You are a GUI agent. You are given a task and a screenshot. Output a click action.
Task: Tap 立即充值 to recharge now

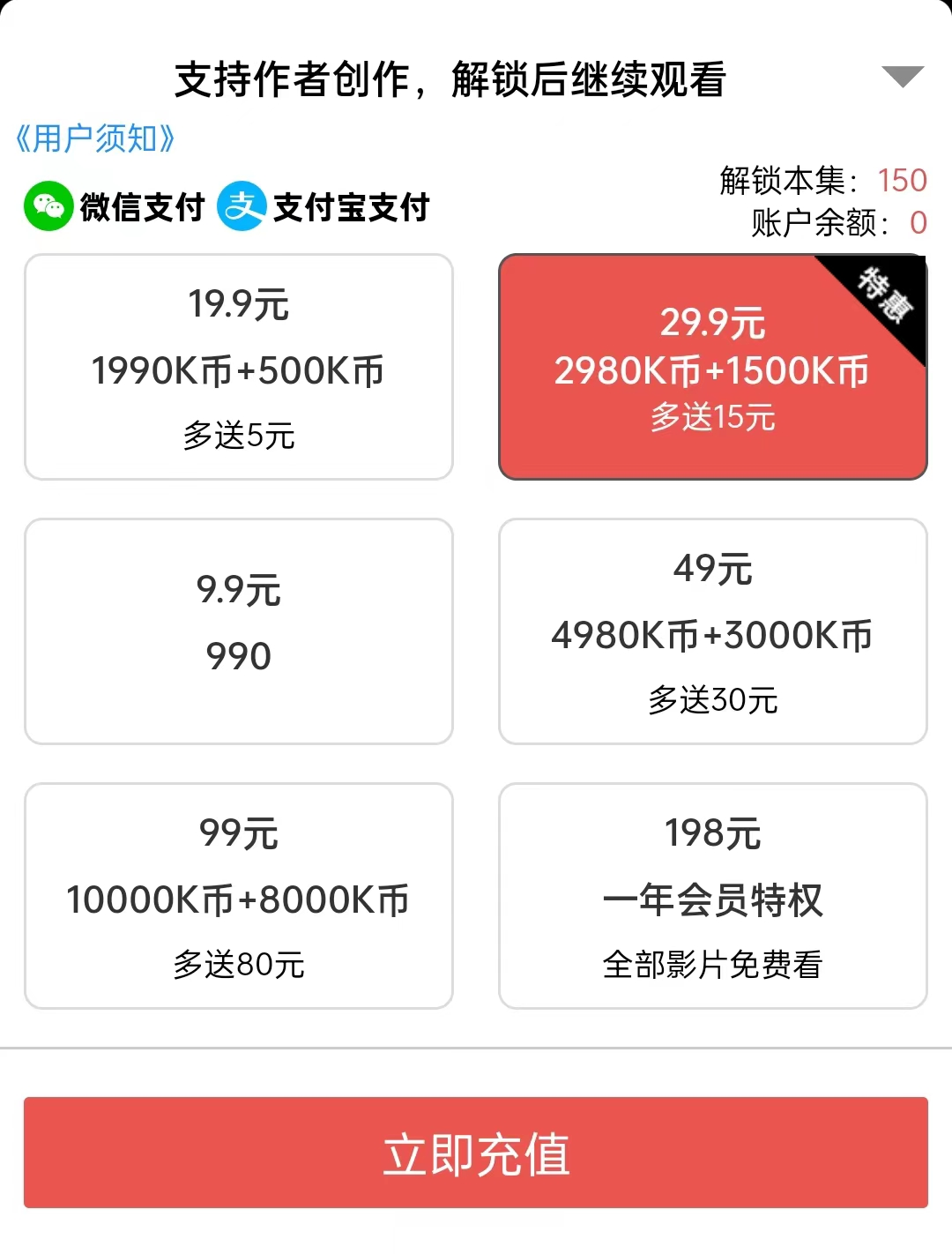coord(476,1153)
